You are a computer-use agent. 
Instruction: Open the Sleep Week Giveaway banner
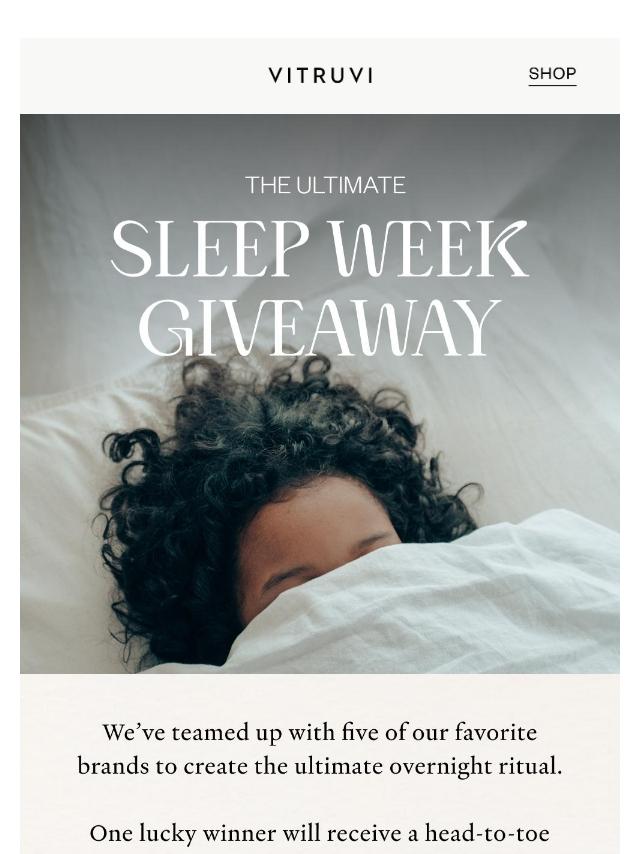click(x=320, y=392)
